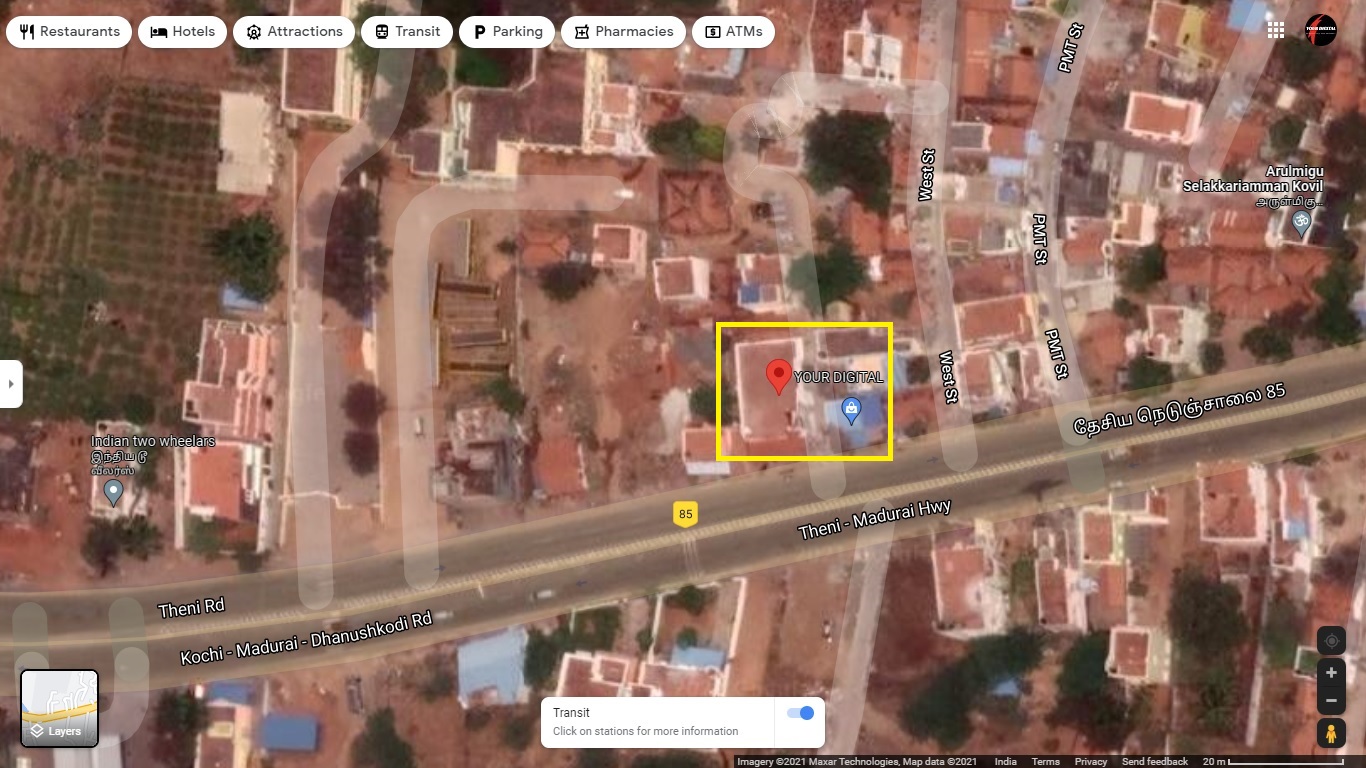Select the Restaurants chip
The width and height of the screenshot is (1366, 768).
click(x=68, y=32)
